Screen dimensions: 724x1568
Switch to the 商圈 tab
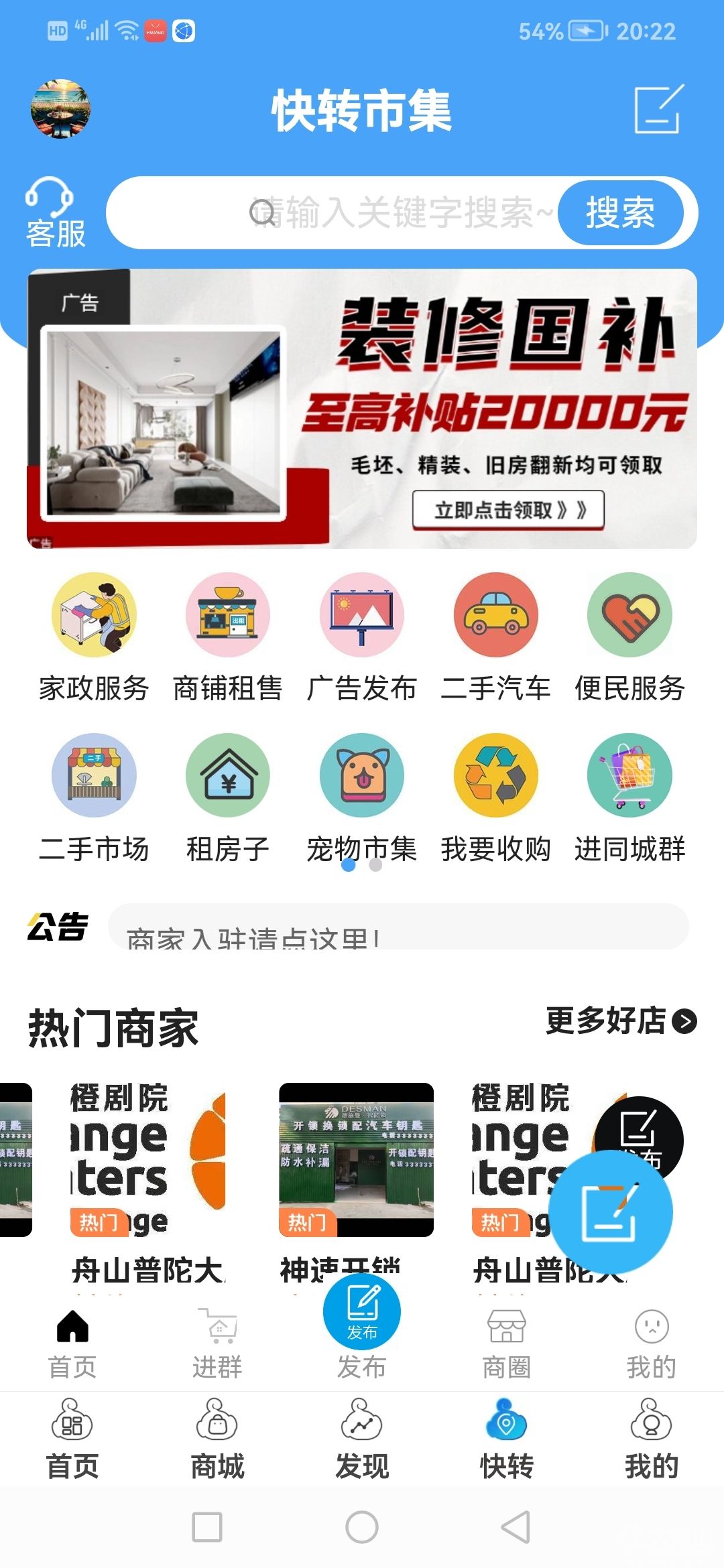click(507, 1345)
